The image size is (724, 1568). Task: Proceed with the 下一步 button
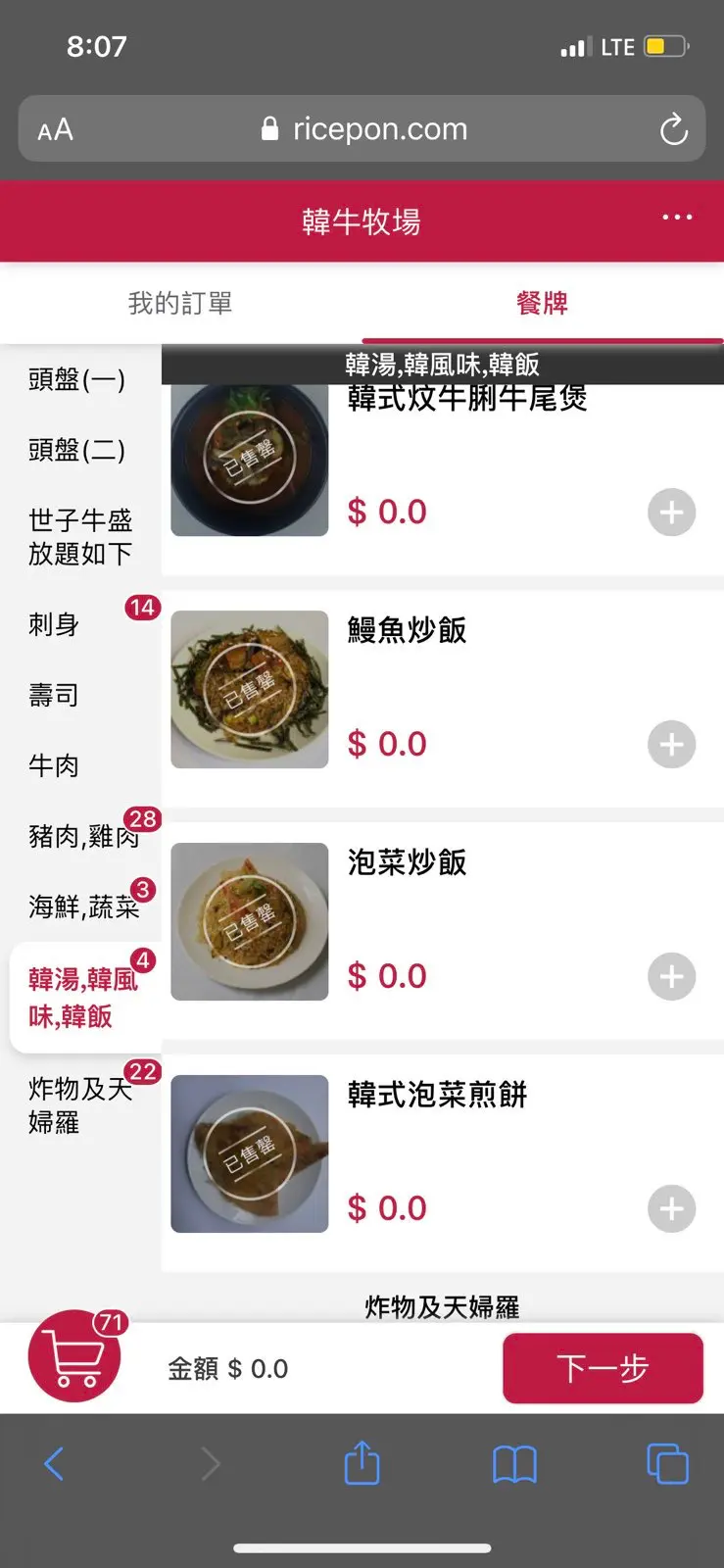click(x=603, y=1368)
